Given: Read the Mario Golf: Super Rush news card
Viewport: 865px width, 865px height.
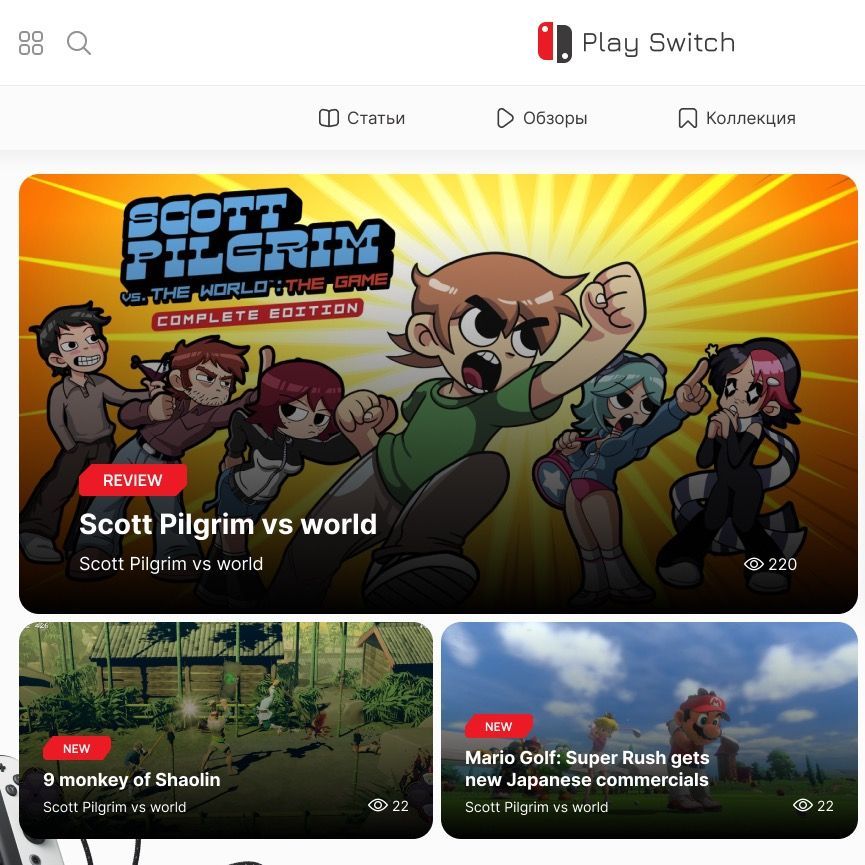Looking at the screenshot, I should pos(649,730).
